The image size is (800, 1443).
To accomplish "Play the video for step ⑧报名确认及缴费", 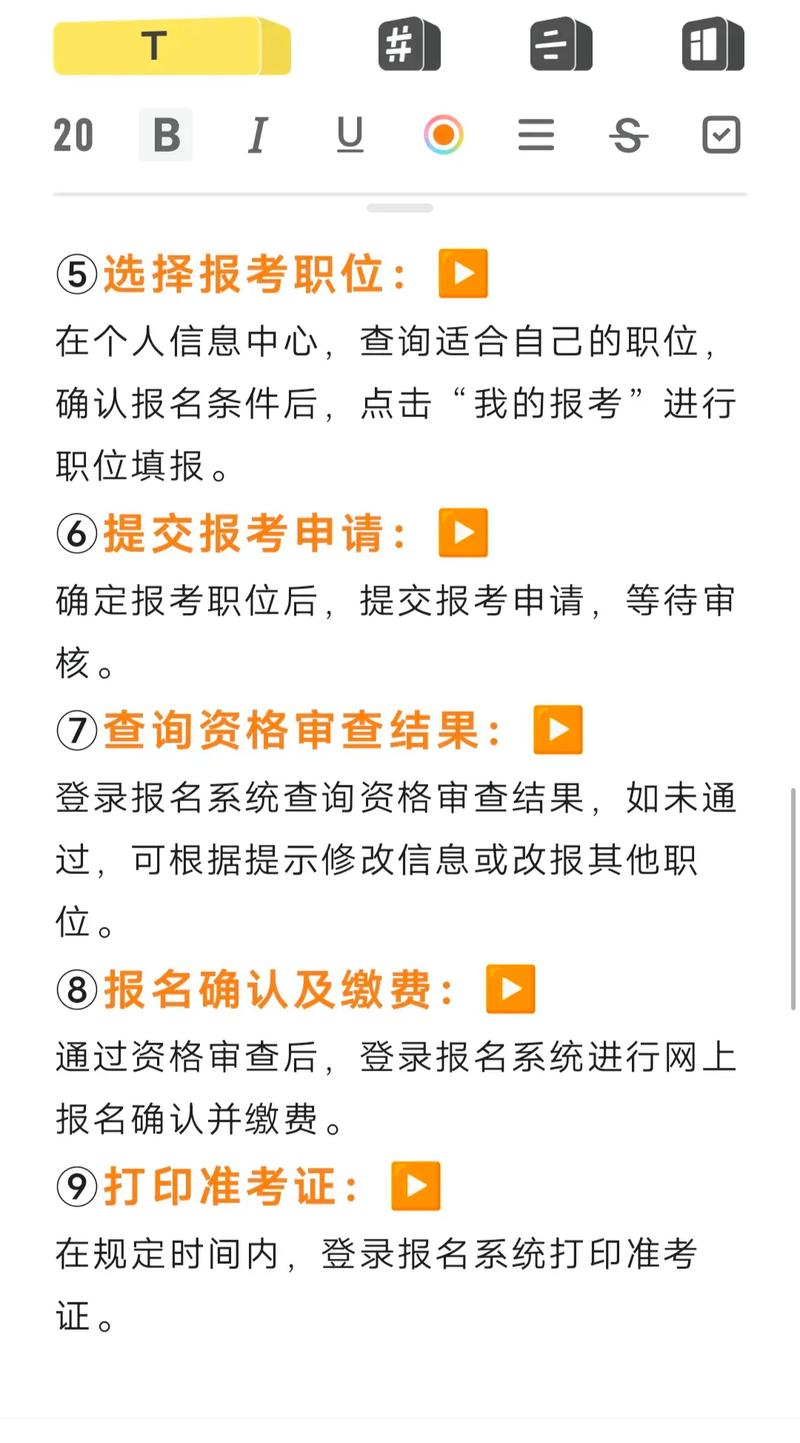I will tap(510, 989).
